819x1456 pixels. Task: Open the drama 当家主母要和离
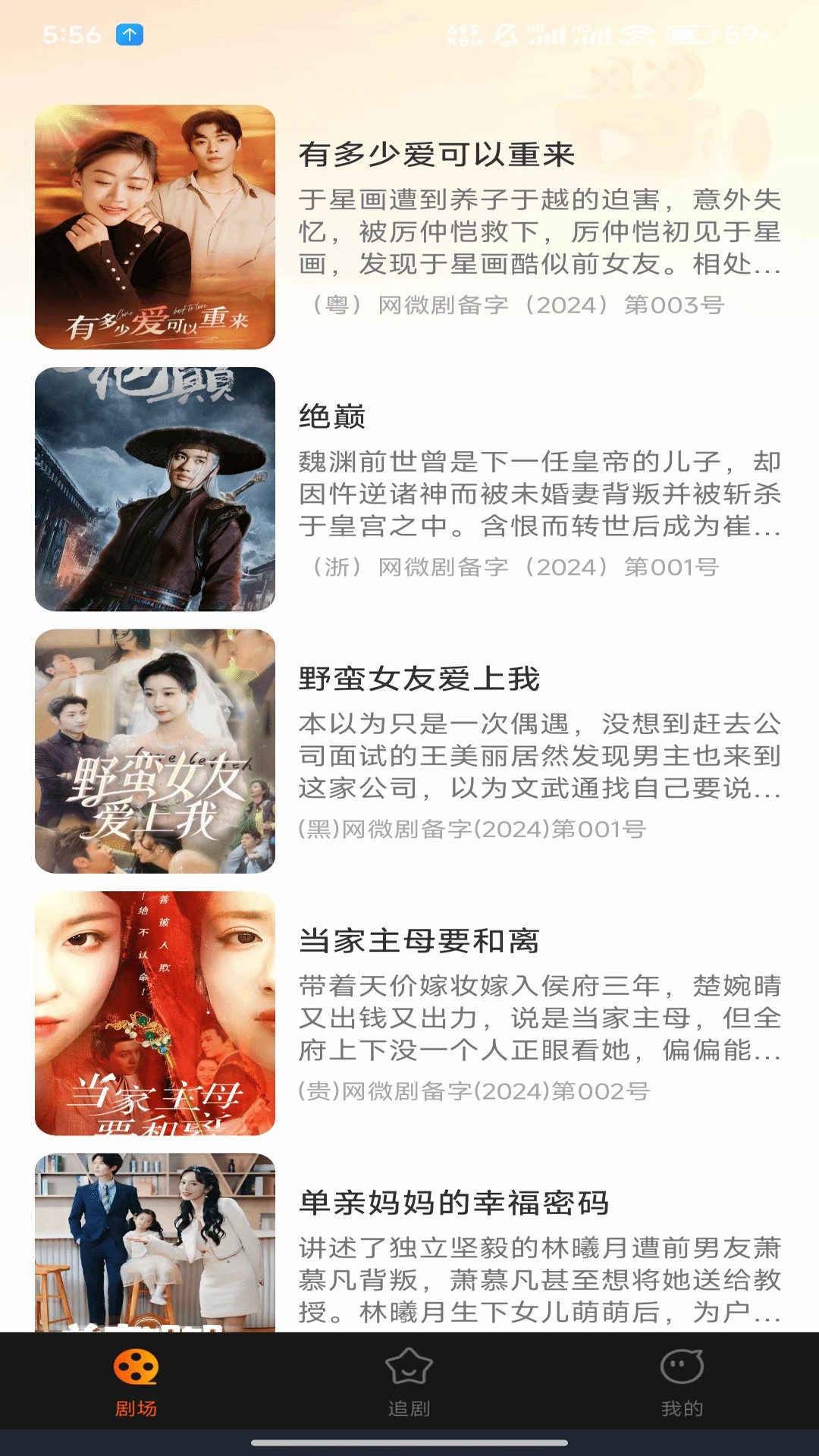pos(419,941)
